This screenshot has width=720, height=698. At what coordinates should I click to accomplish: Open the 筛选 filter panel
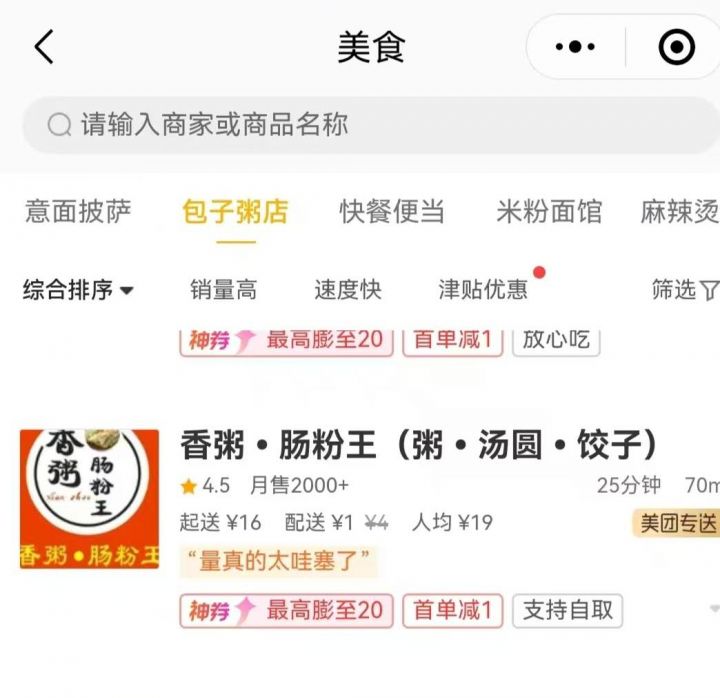coord(684,290)
